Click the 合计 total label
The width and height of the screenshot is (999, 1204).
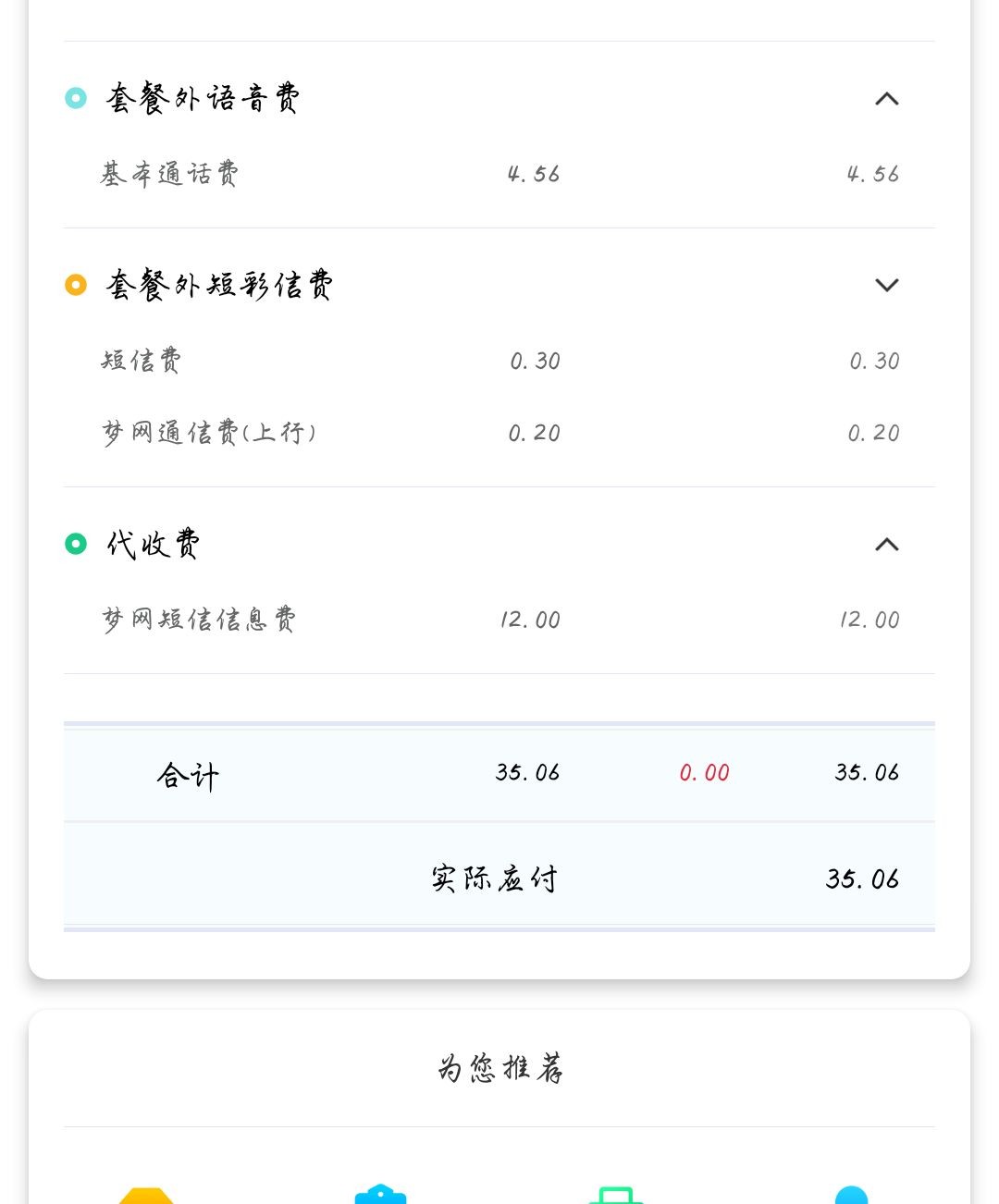click(188, 775)
